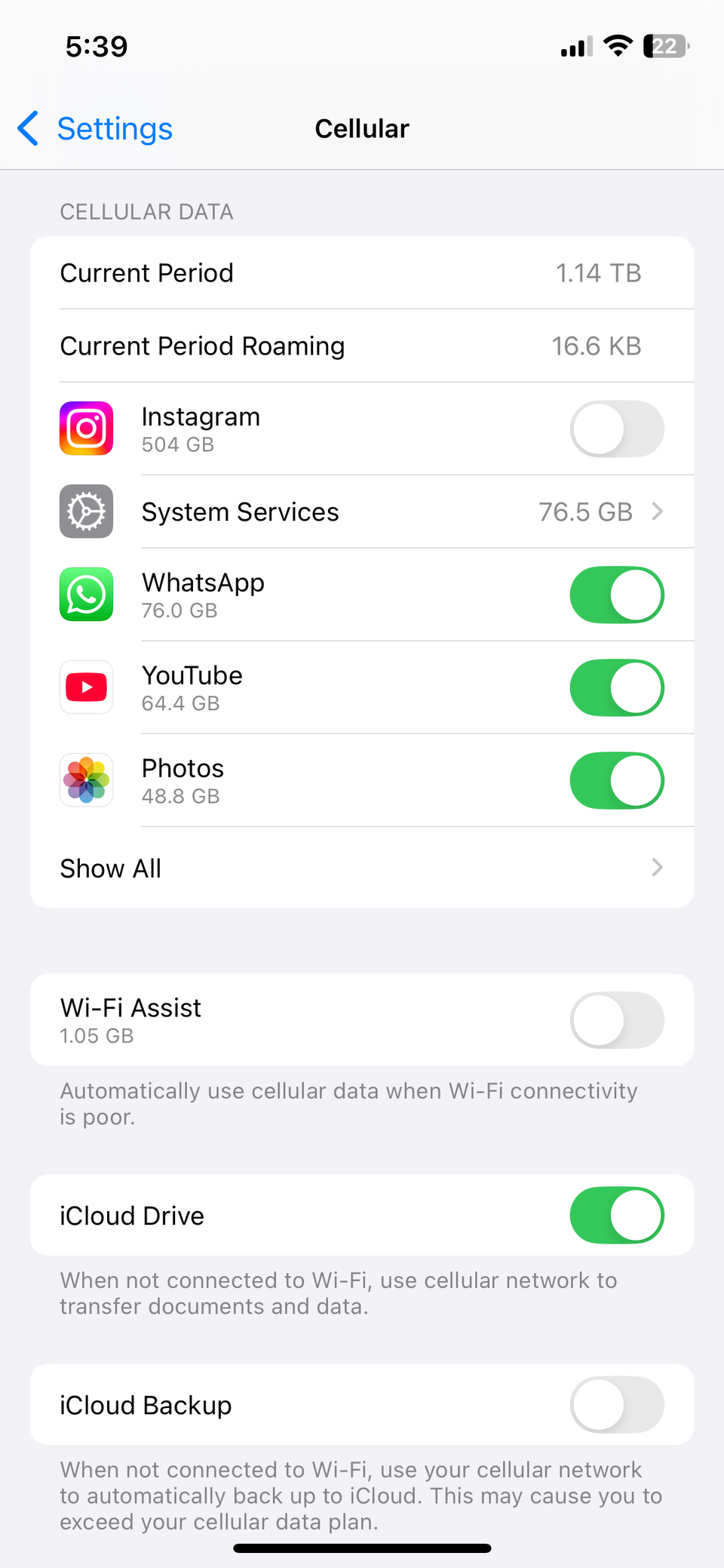Image resolution: width=724 pixels, height=1568 pixels.
Task: Disable cellular data for WhatsApp
Action: point(616,595)
